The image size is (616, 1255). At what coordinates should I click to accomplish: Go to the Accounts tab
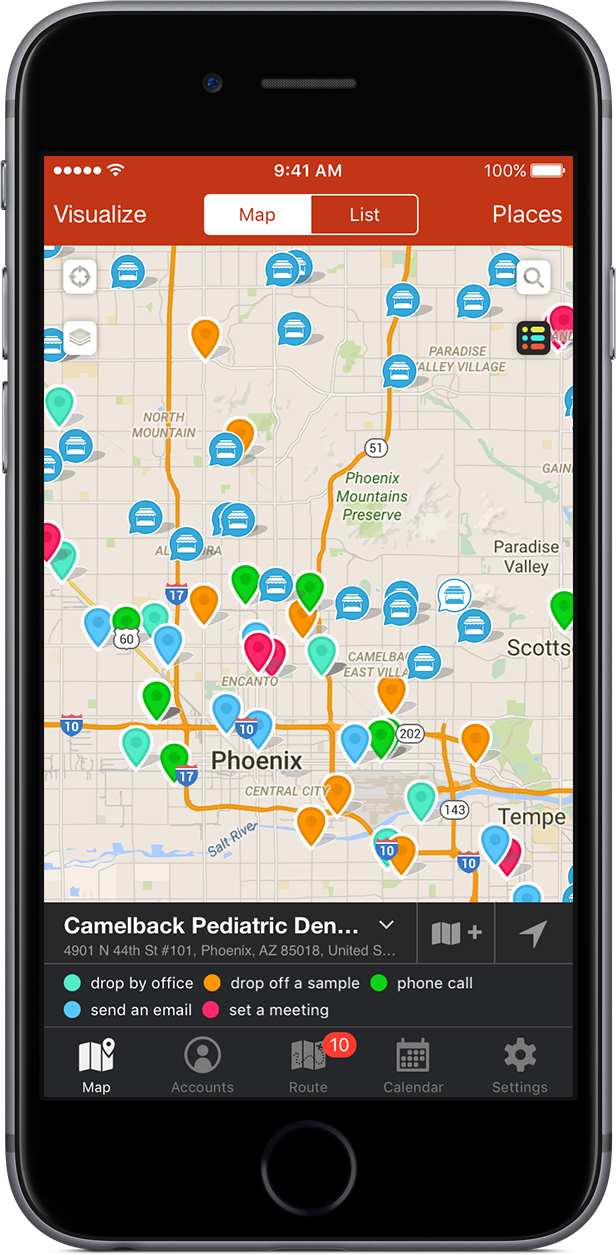202,1066
